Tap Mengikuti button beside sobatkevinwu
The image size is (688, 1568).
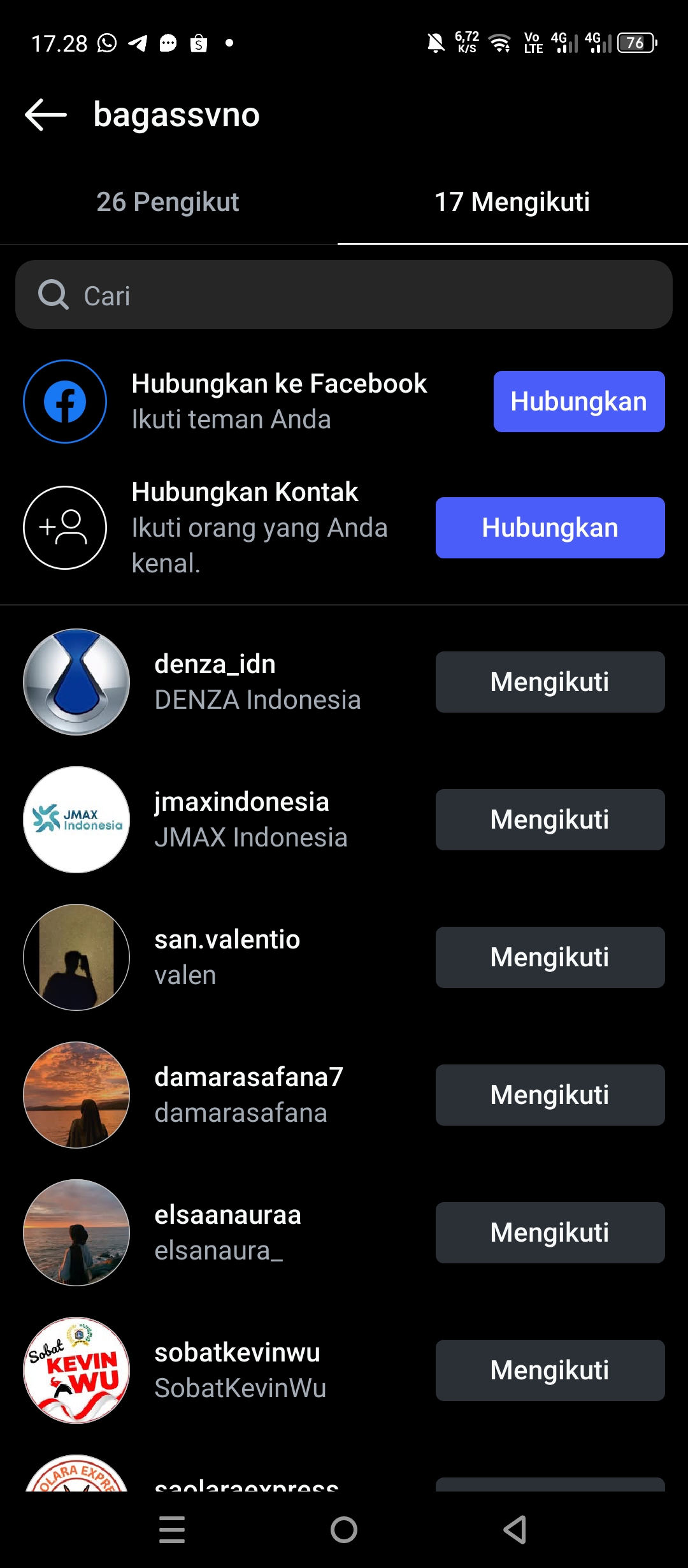550,1370
